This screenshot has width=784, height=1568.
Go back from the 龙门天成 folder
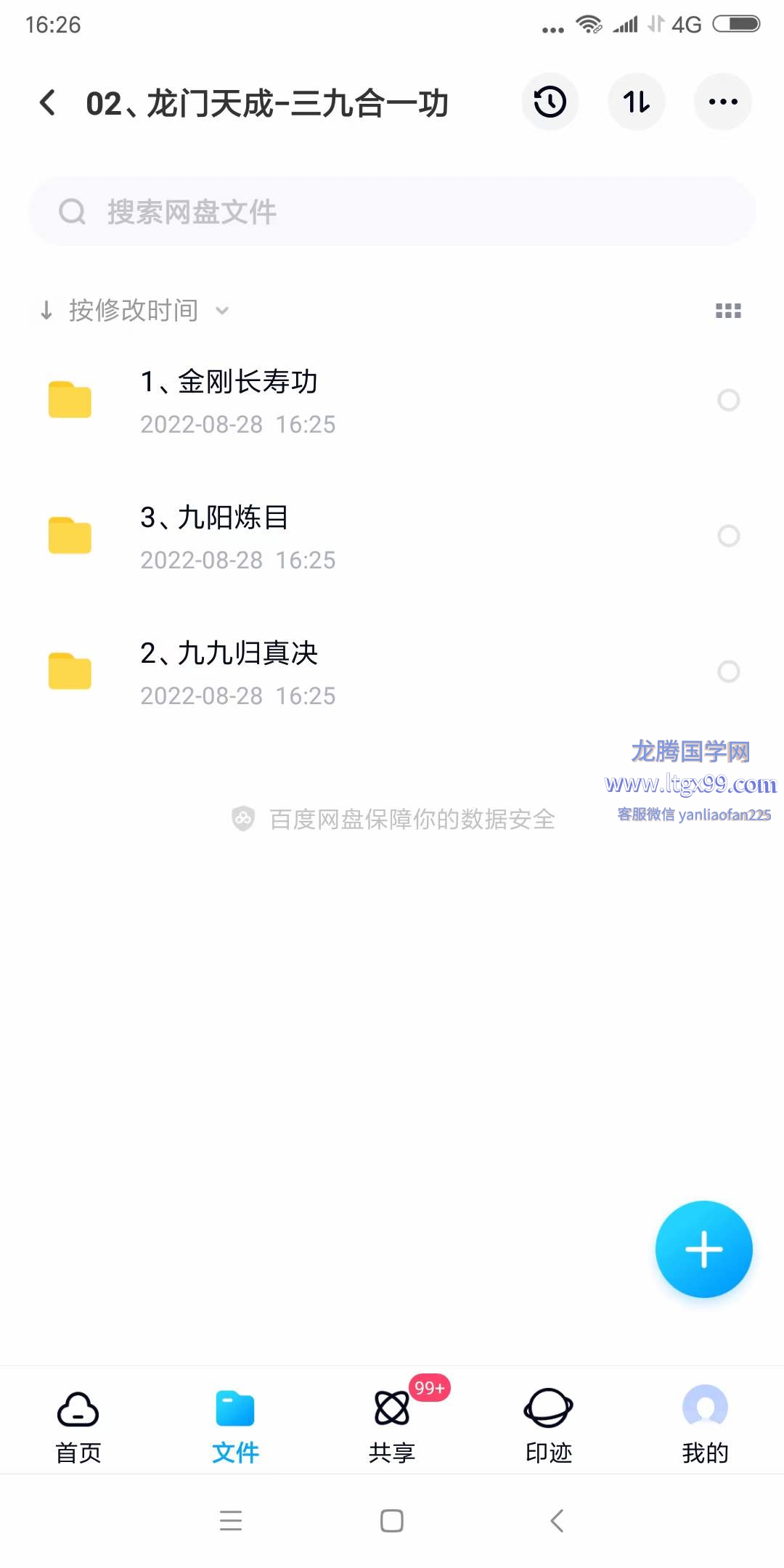[48, 102]
